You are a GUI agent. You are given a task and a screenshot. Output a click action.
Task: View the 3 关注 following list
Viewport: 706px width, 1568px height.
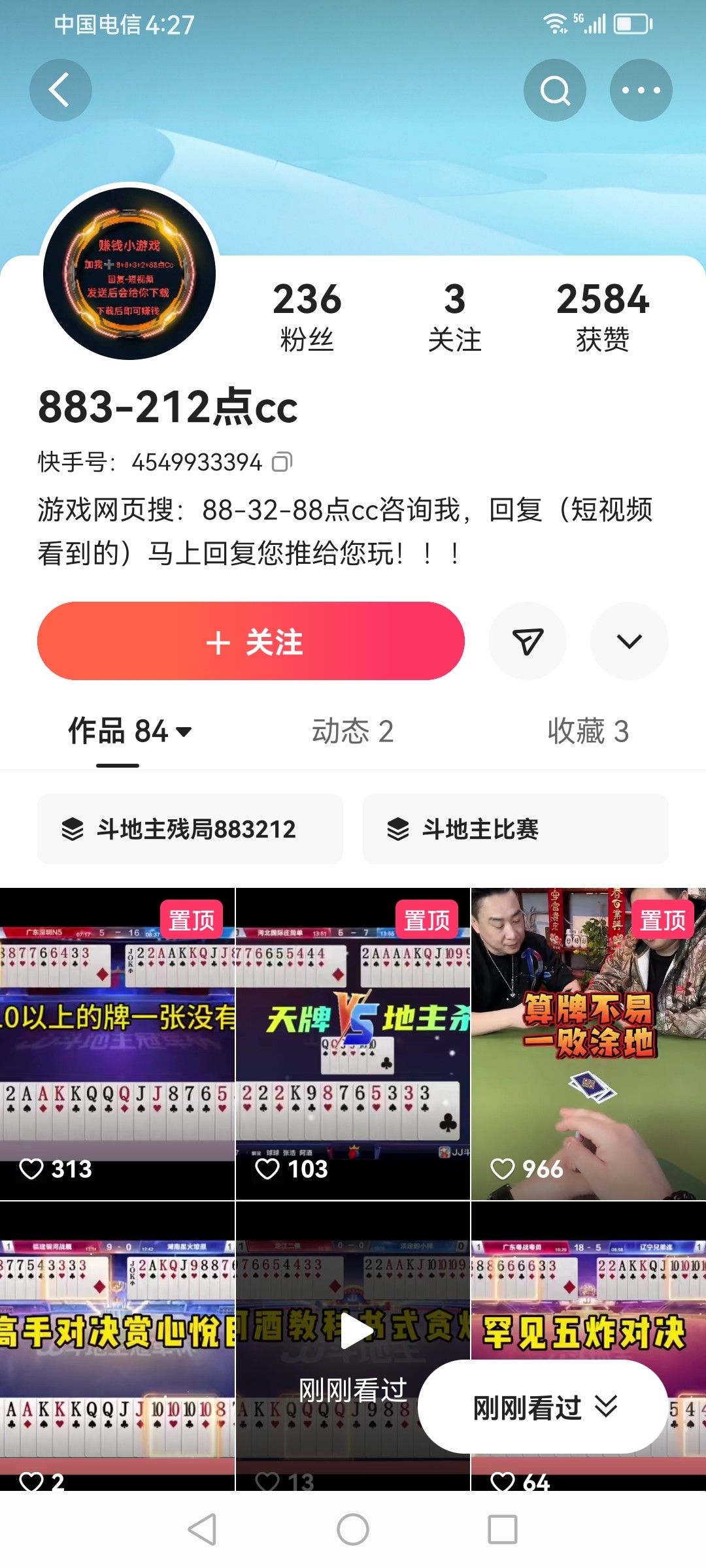tap(454, 316)
